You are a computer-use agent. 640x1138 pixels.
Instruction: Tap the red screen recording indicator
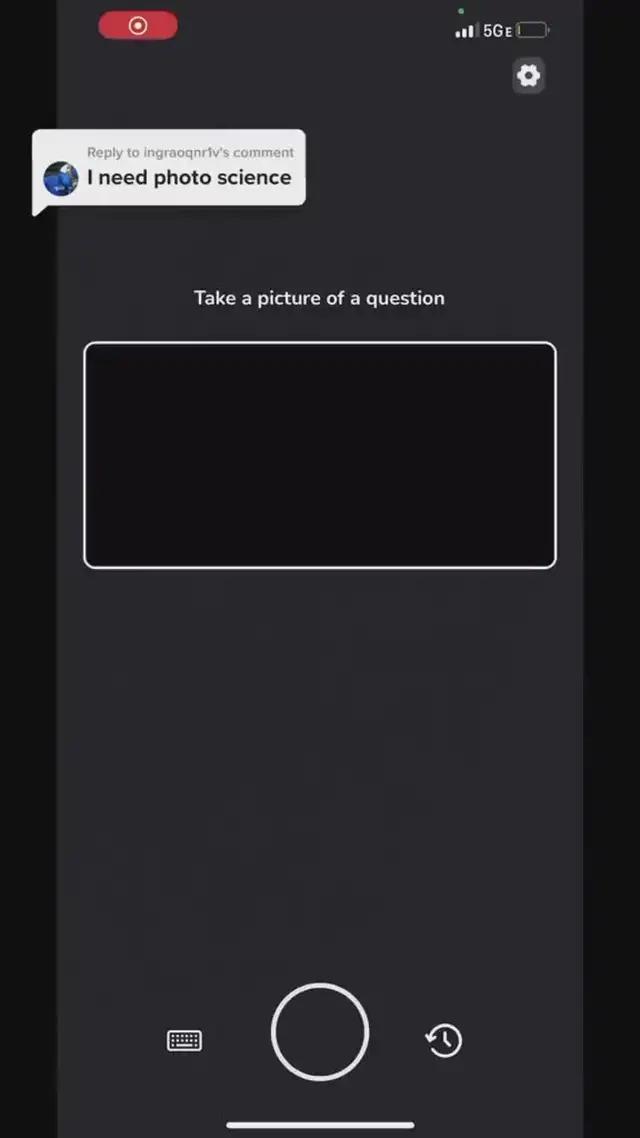tap(138, 26)
